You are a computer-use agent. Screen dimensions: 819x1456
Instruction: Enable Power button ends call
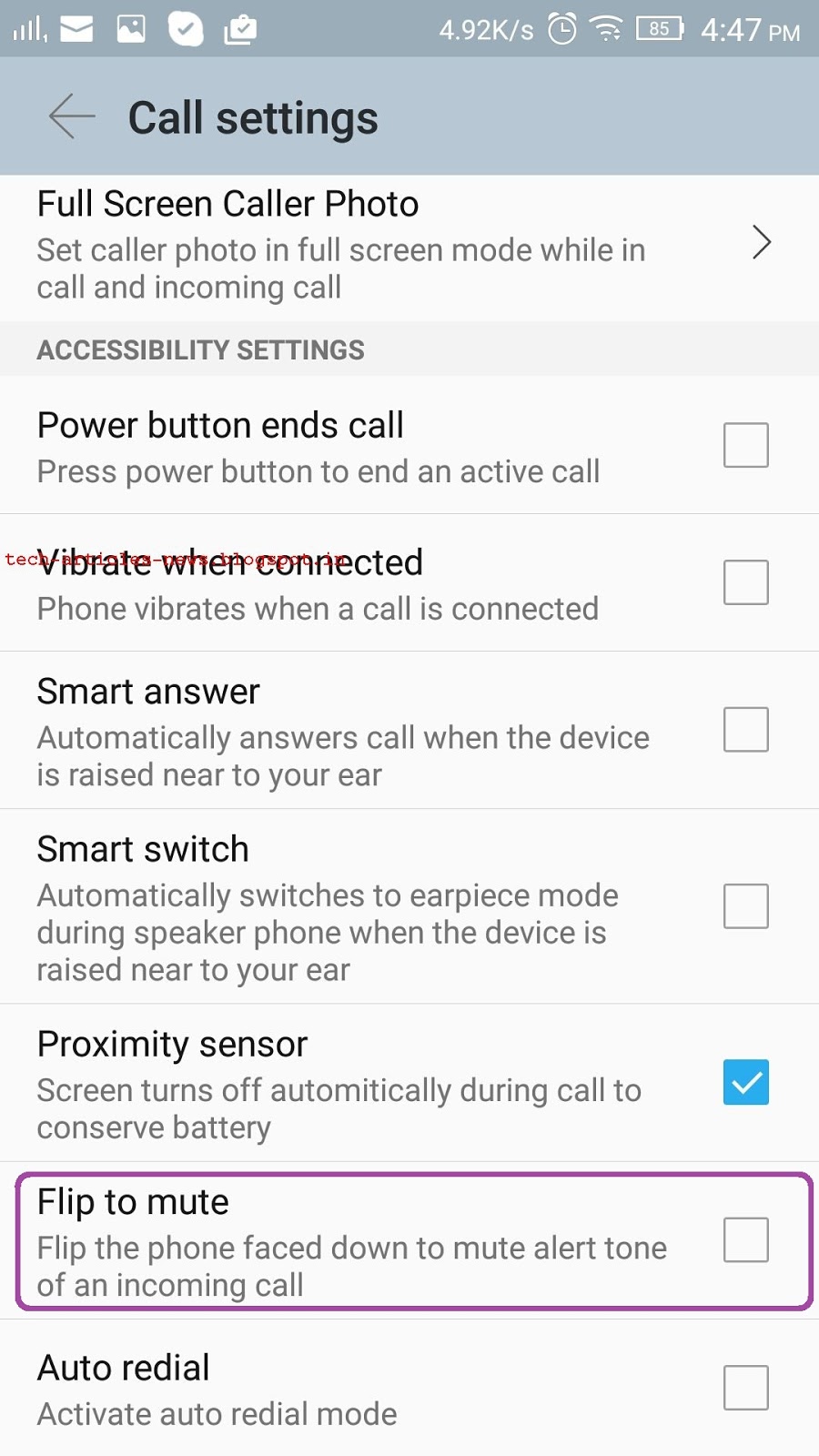click(745, 444)
